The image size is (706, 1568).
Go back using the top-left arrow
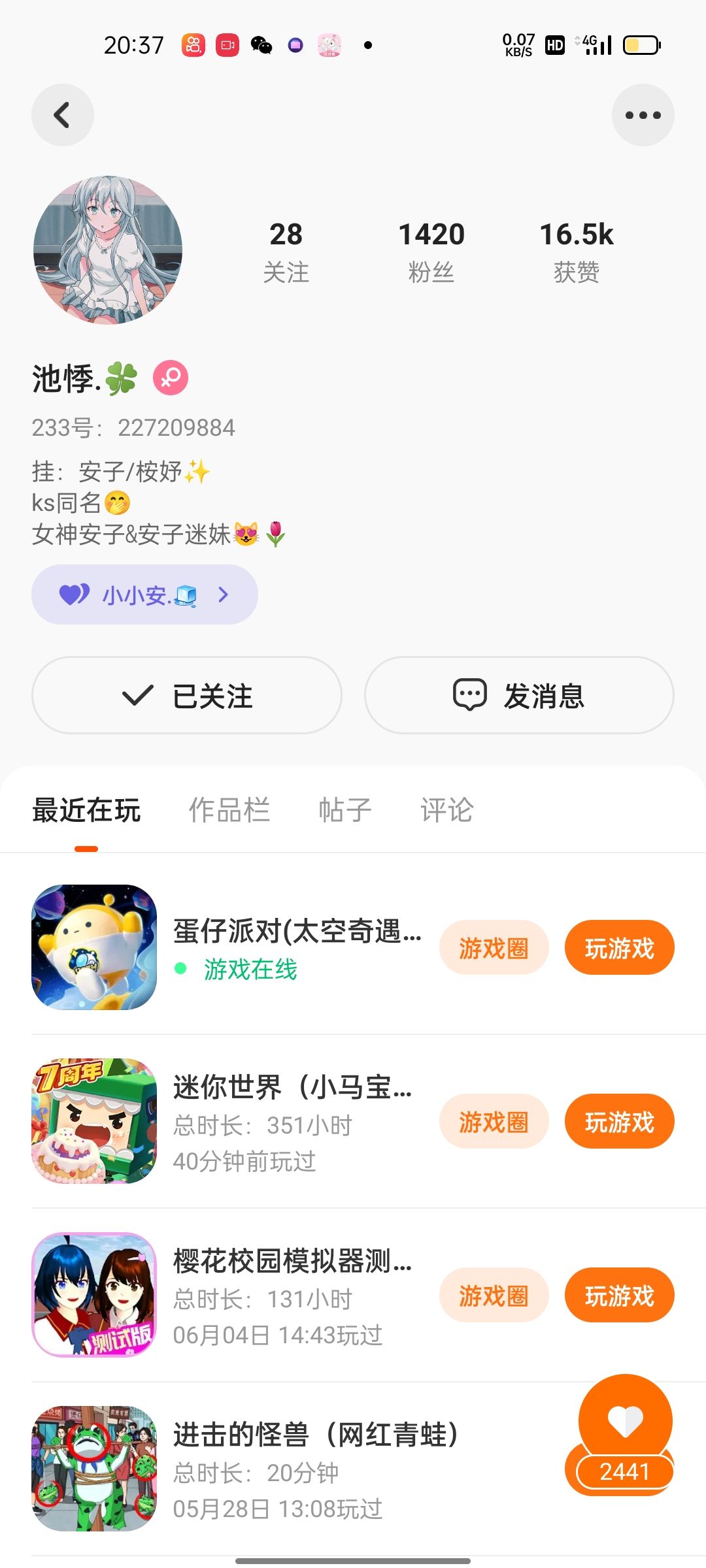[x=62, y=115]
